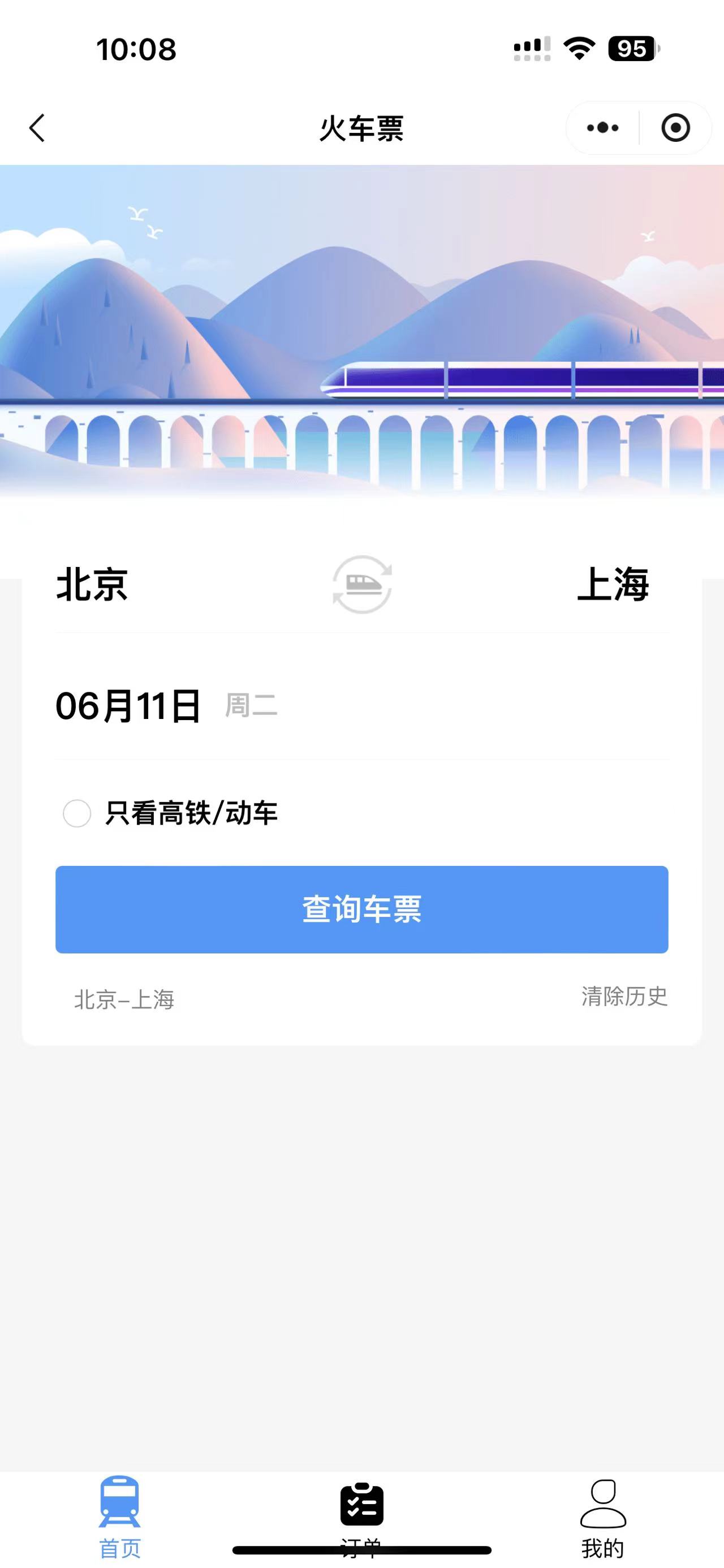Close the mini program with circle icon

(675, 128)
